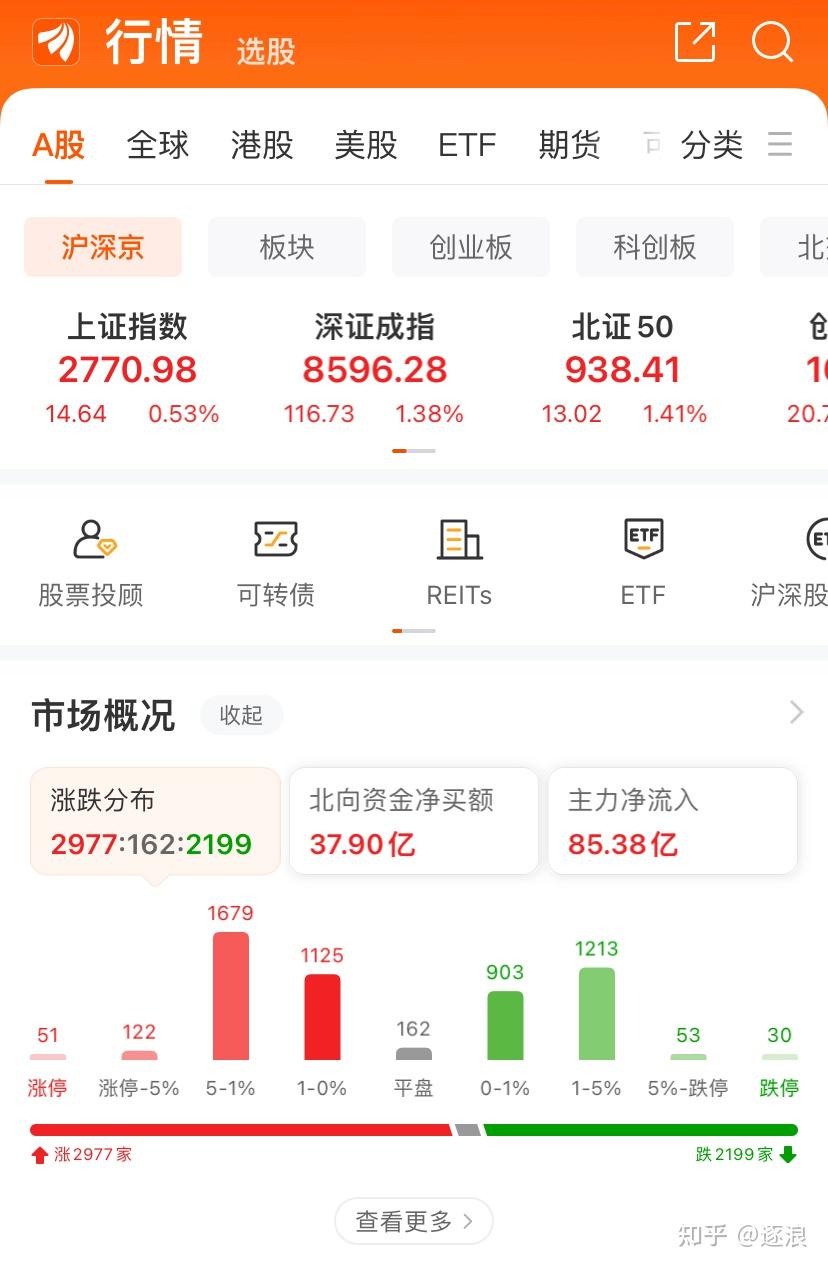Switch to the 美股 tab

tap(365, 144)
